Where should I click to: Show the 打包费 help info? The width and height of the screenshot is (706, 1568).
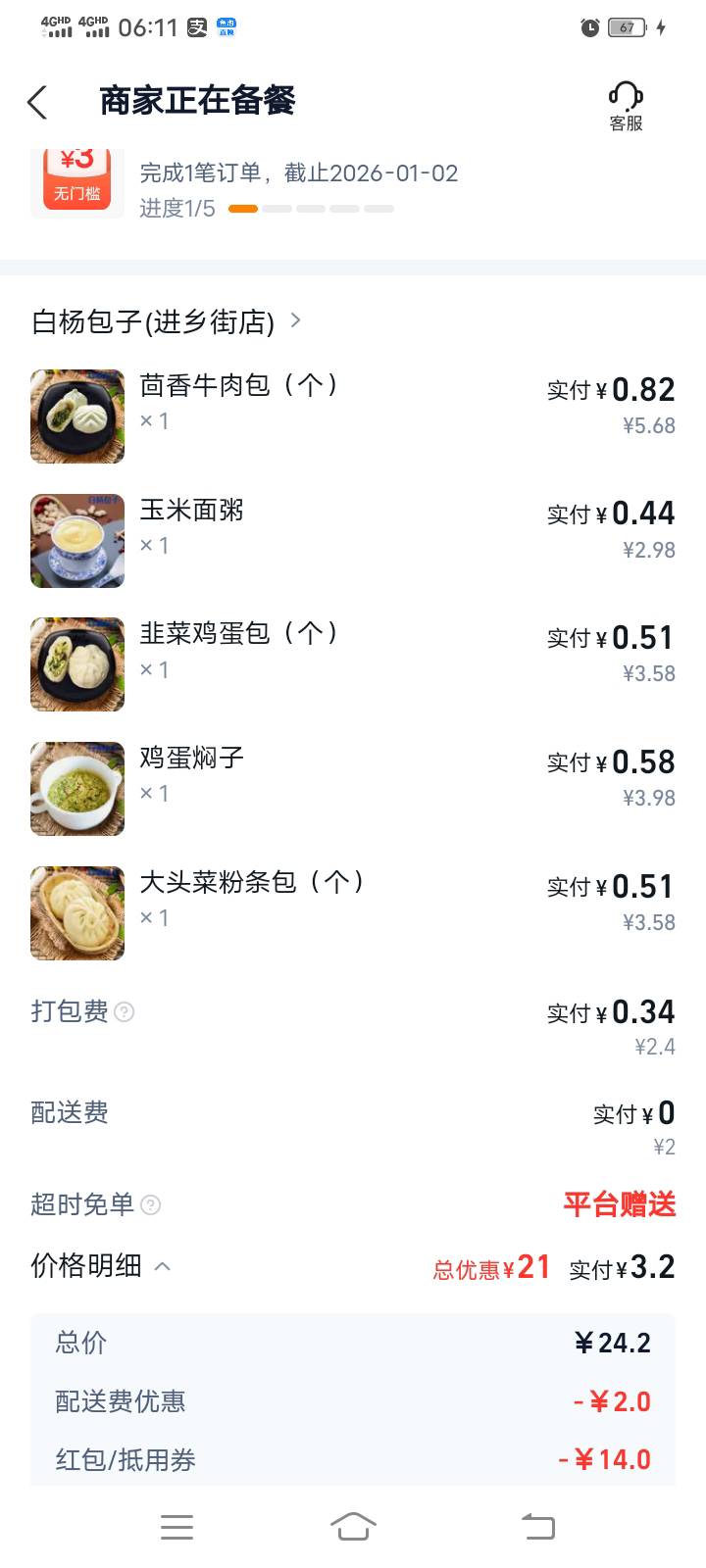(125, 1012)
